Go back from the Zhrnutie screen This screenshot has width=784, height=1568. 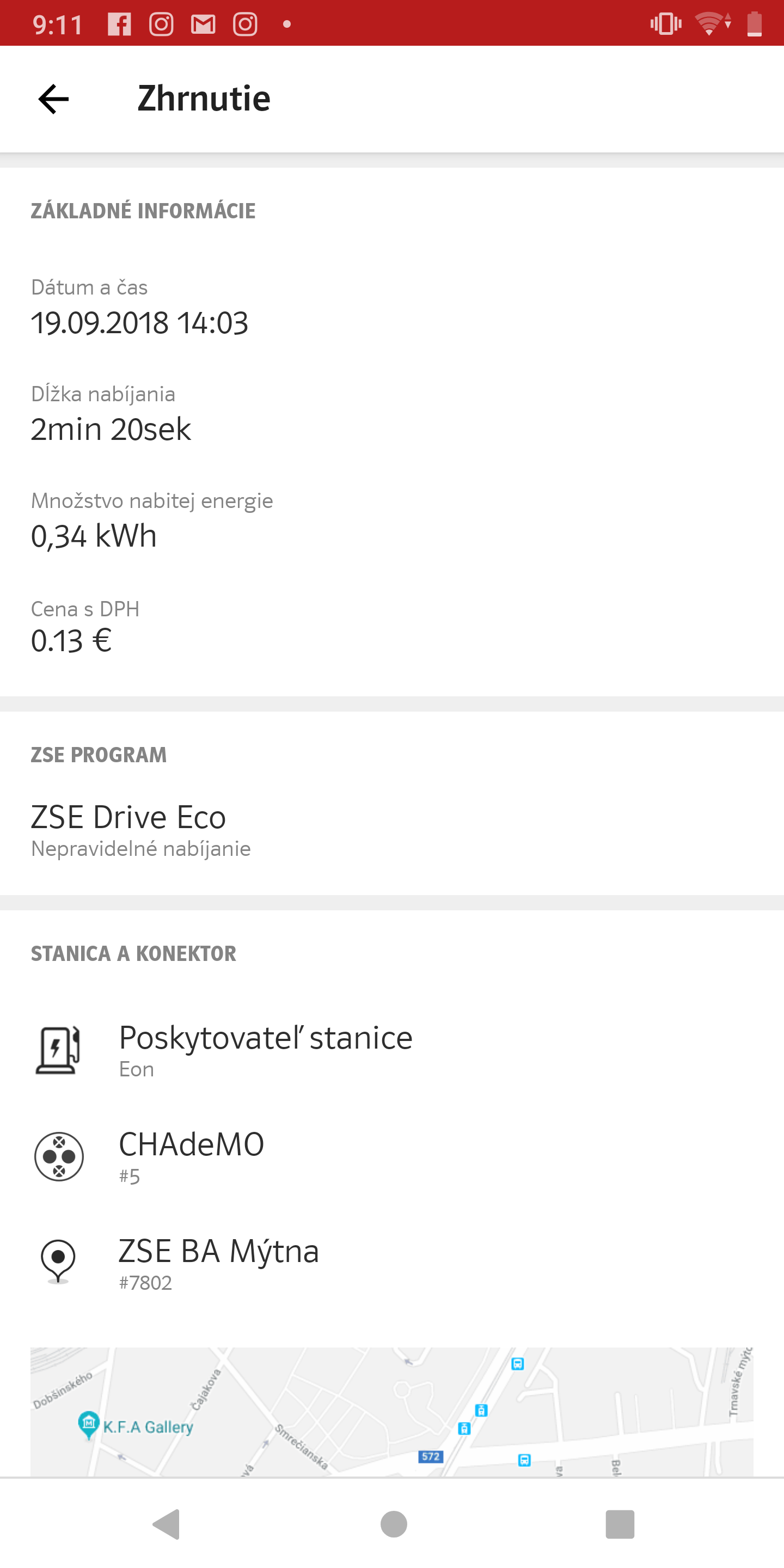[53, 99]
